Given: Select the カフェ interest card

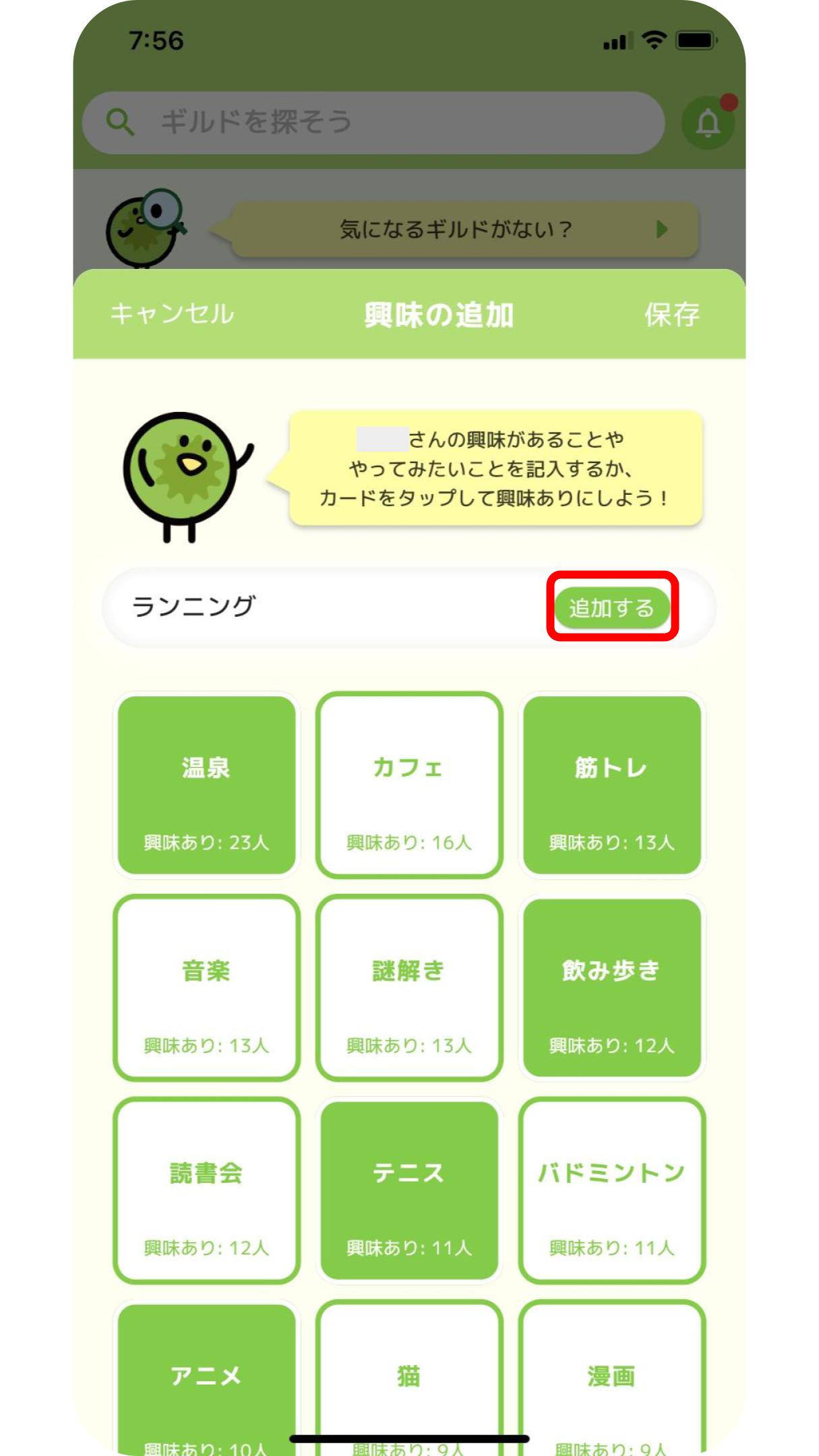Looking at the screenshot, I should pos(409,785).
